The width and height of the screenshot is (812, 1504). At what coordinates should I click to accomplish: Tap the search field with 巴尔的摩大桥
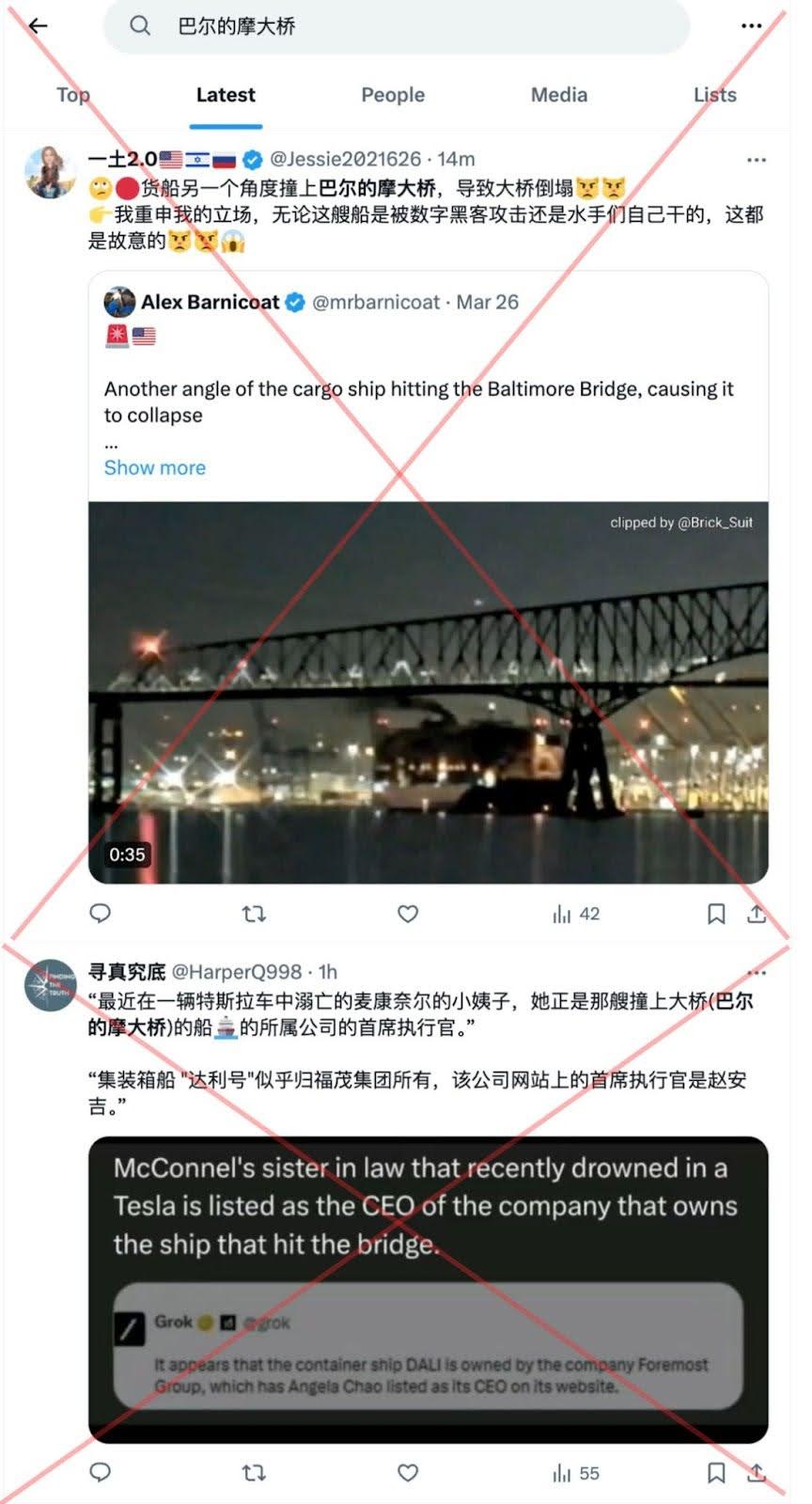pos(395,26)
